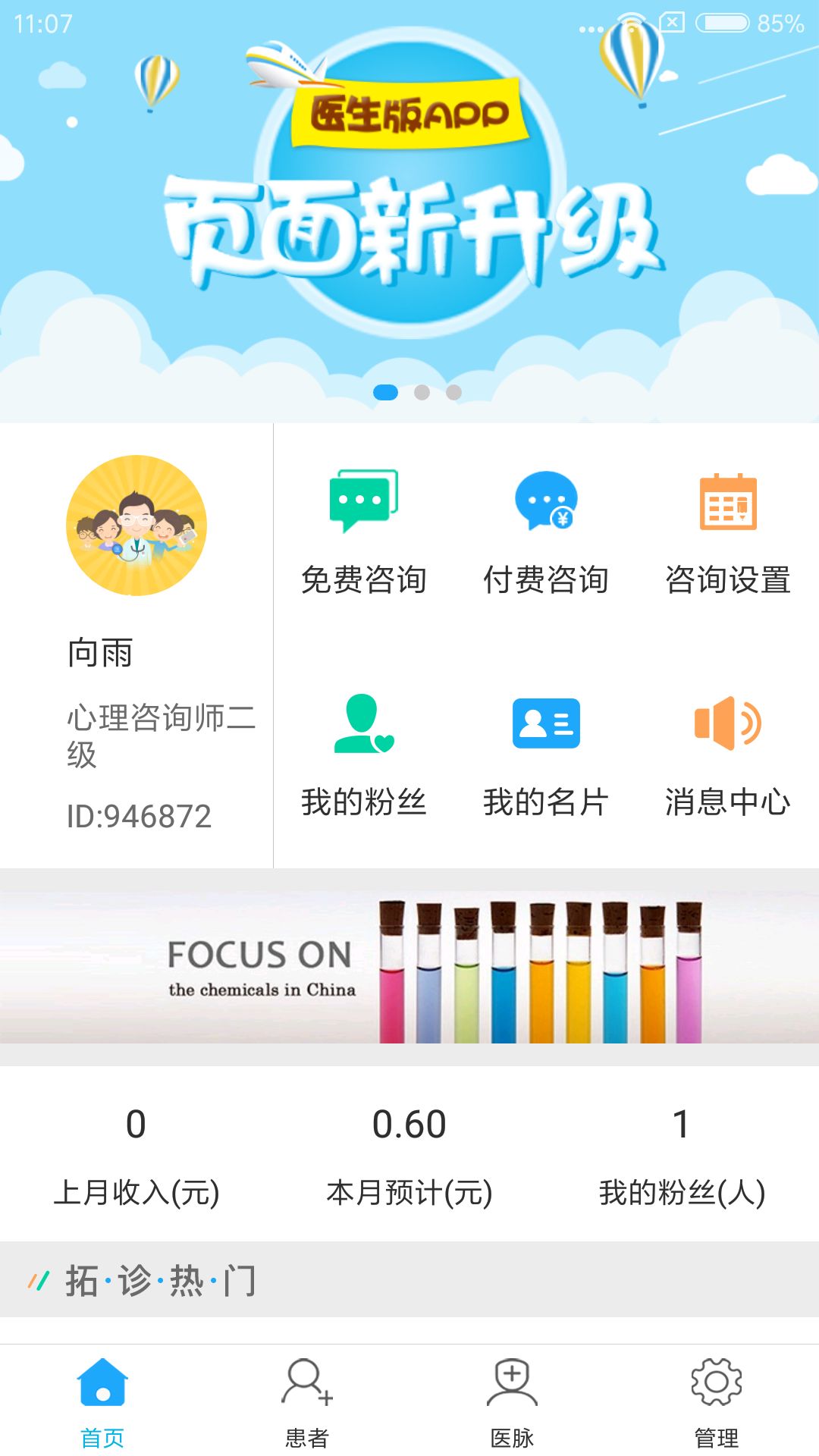This screenshot has width=819, height=1456.
Task: Select the 医脉 doctor network icon
Action: pos(512,1401)
